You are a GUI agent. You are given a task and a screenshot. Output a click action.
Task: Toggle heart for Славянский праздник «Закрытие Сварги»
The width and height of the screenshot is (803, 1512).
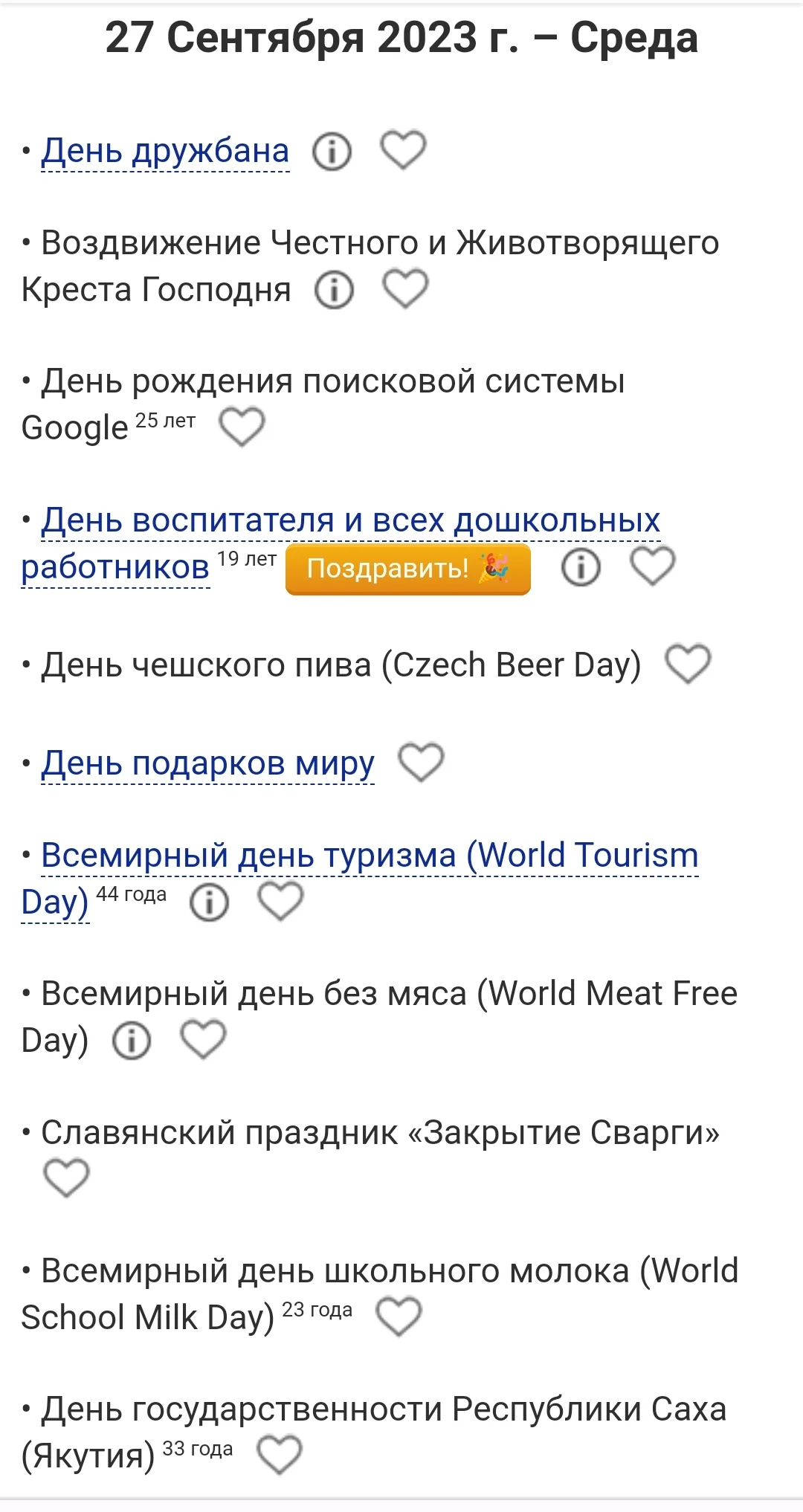[x=65, y=1177]
